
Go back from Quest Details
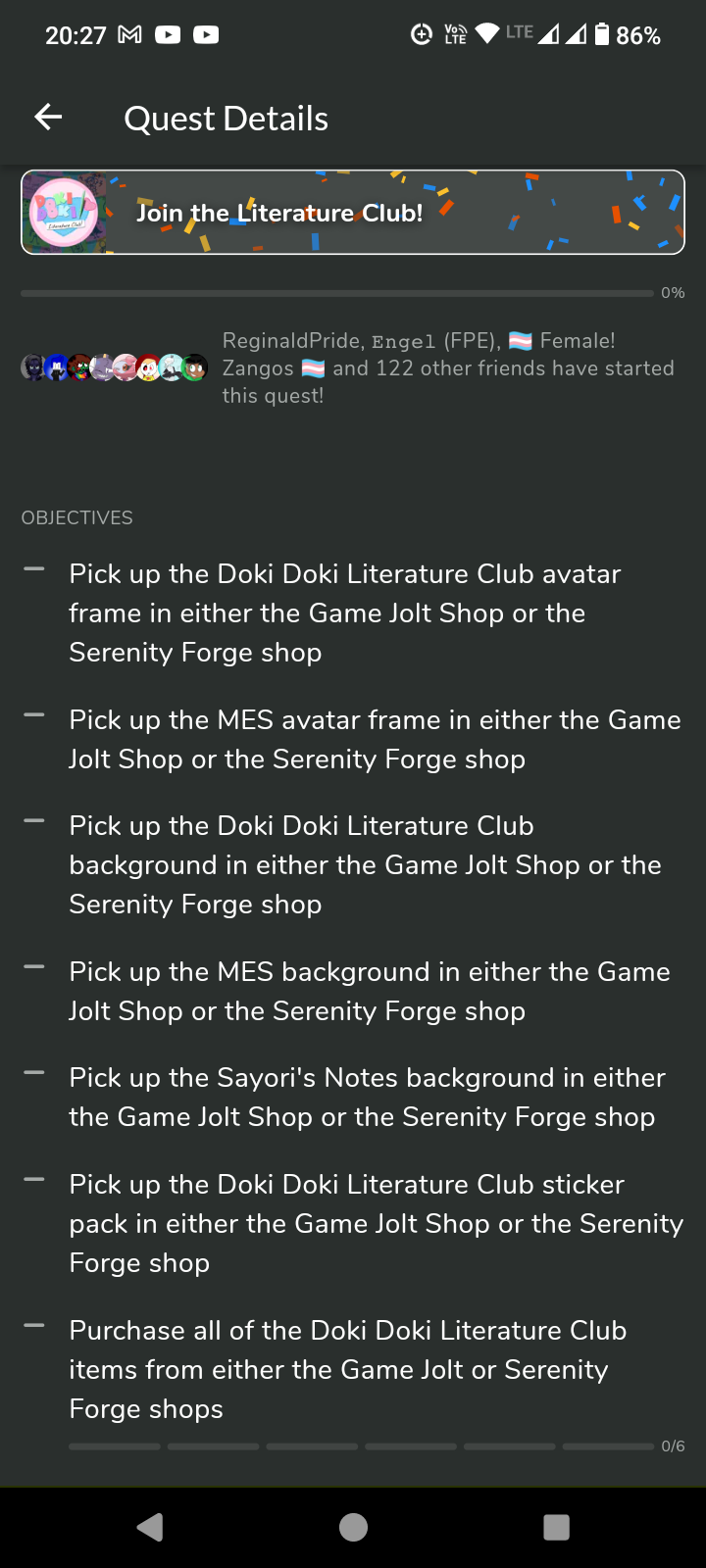pyautogui.click(x=48, y=118)
